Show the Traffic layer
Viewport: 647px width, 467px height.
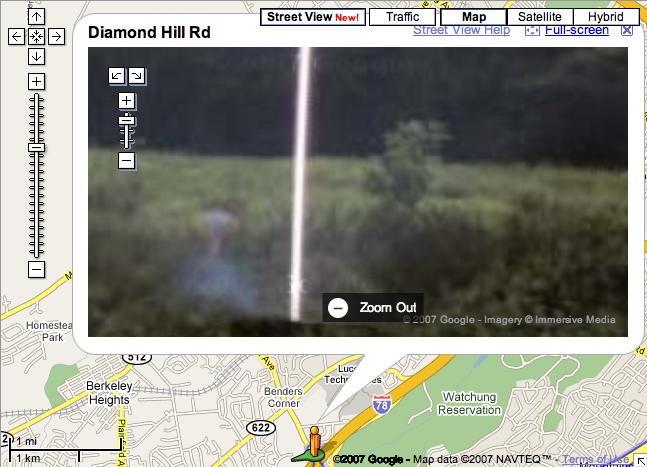[x=402, y=17]
